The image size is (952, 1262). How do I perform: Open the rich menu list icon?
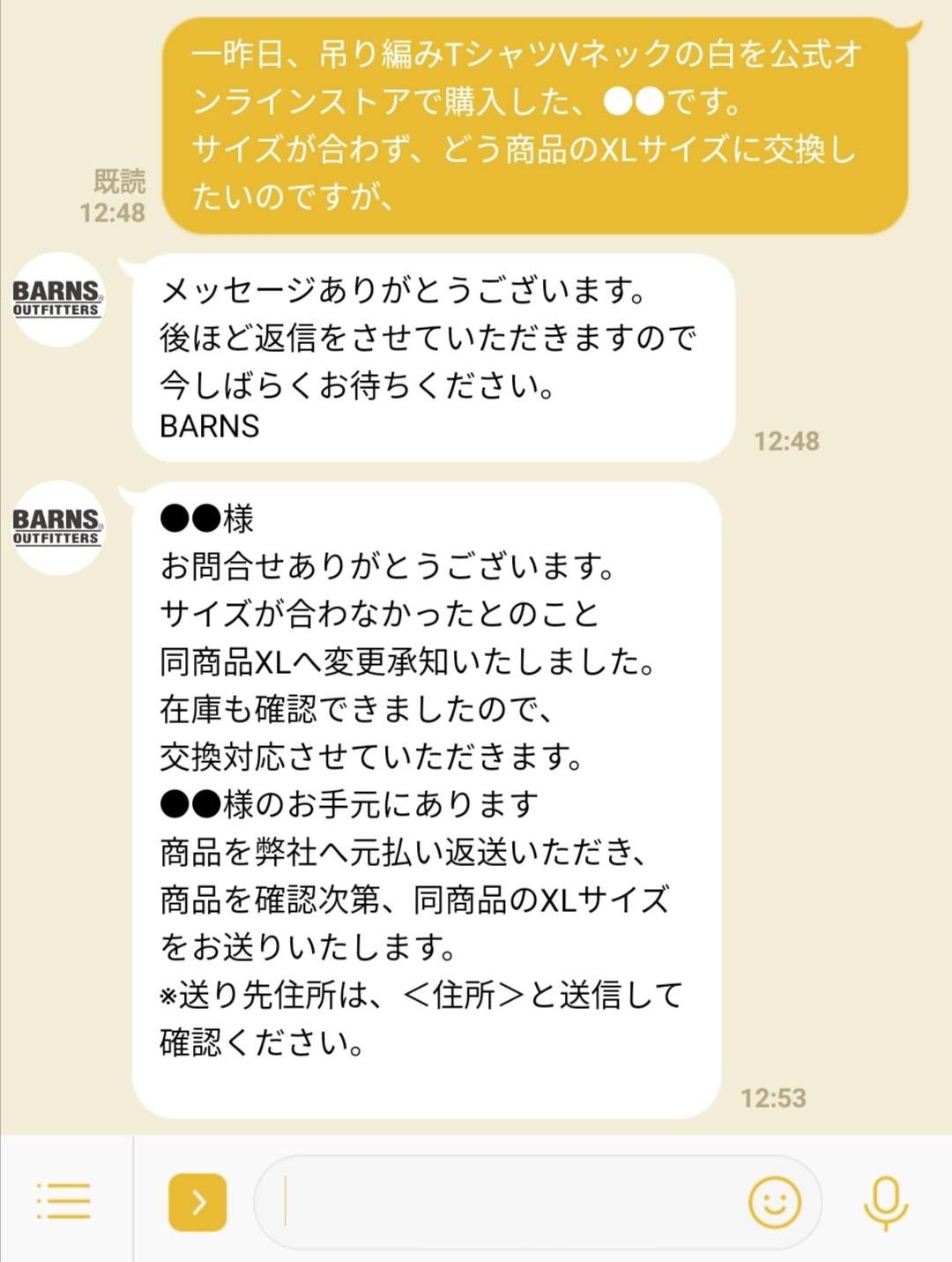(x=63, y=1201)
